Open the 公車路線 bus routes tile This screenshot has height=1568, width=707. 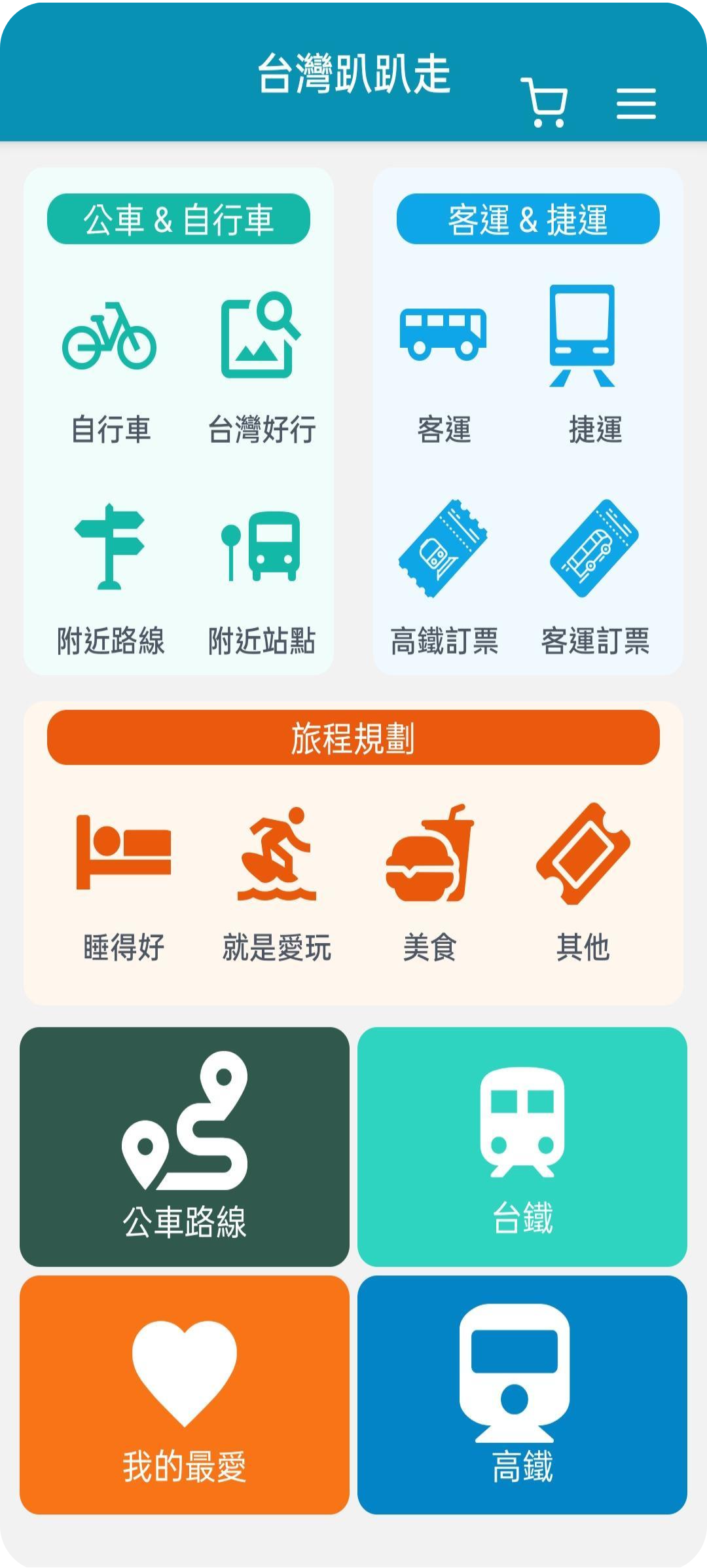tap(185, 1146)
